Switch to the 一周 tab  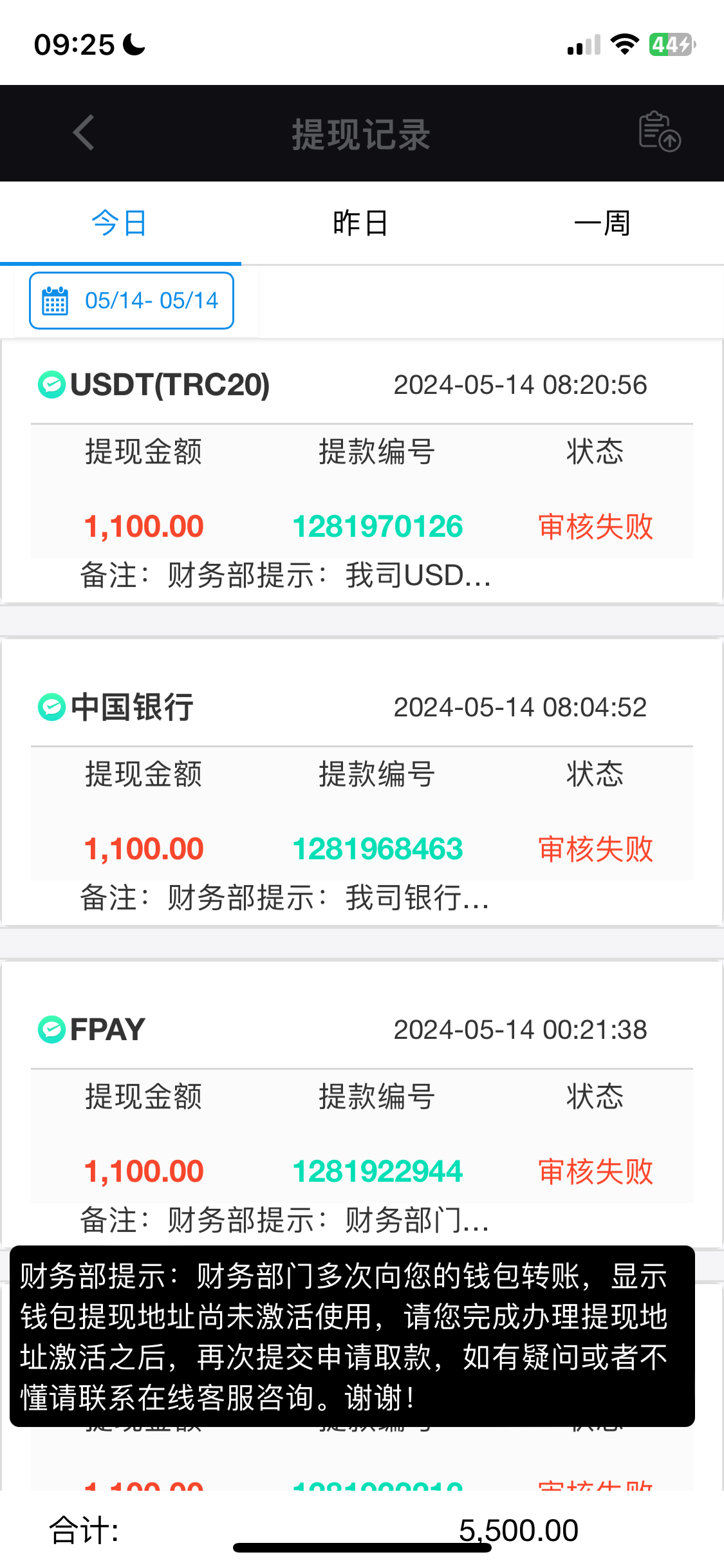click(x=602, y=223)
